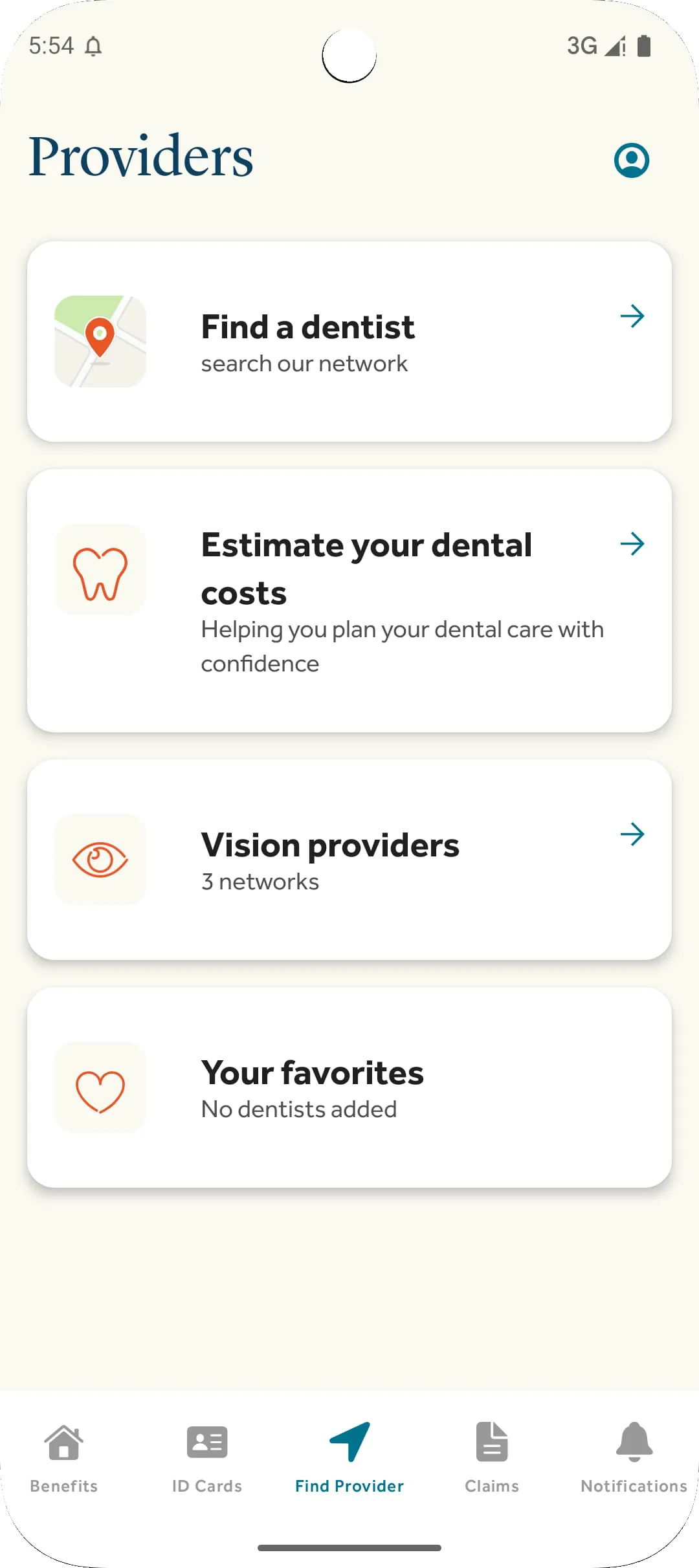Tap the bottom navigation handle bar
Screen dimensions: 699x1568
click(349, 1549)
